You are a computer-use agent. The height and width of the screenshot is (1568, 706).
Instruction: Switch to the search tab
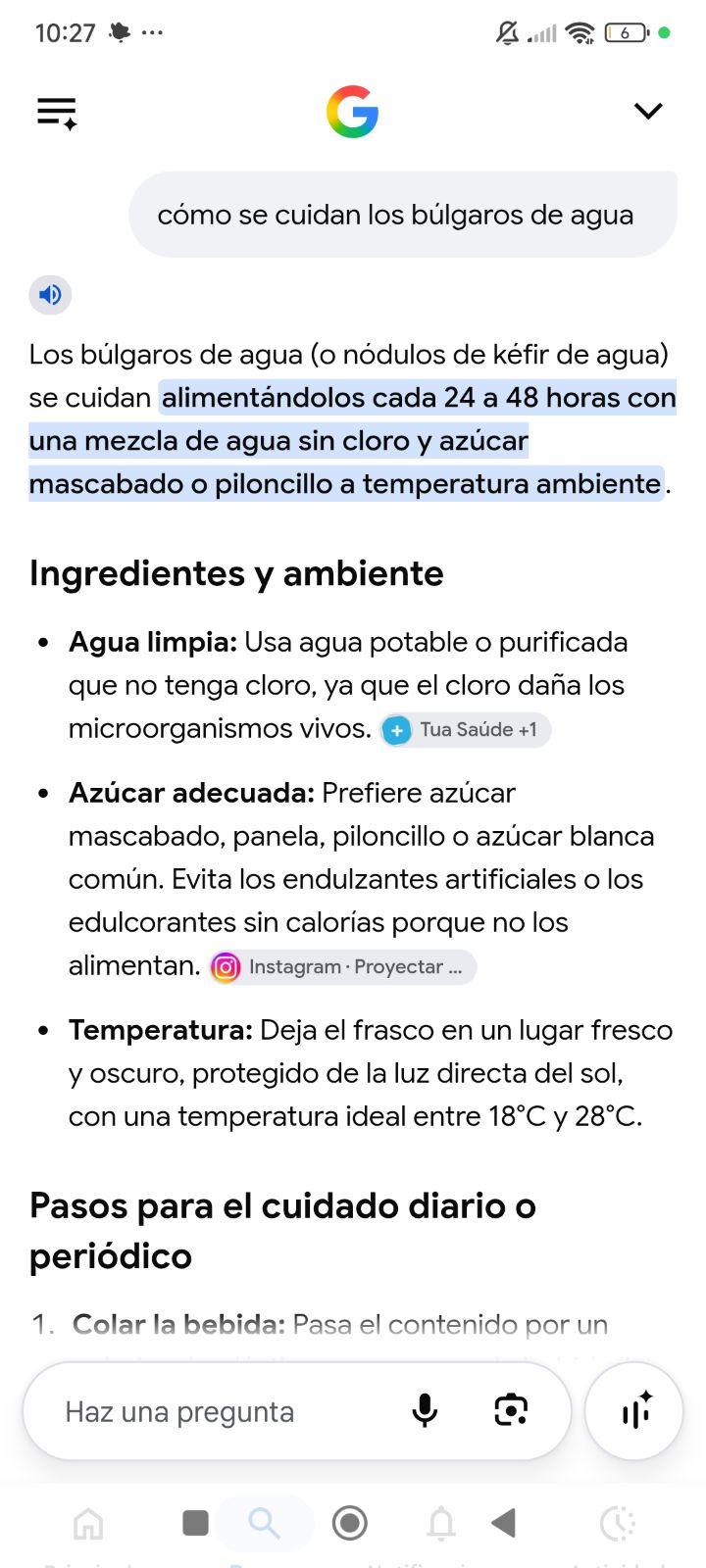tap(264, 1523)
